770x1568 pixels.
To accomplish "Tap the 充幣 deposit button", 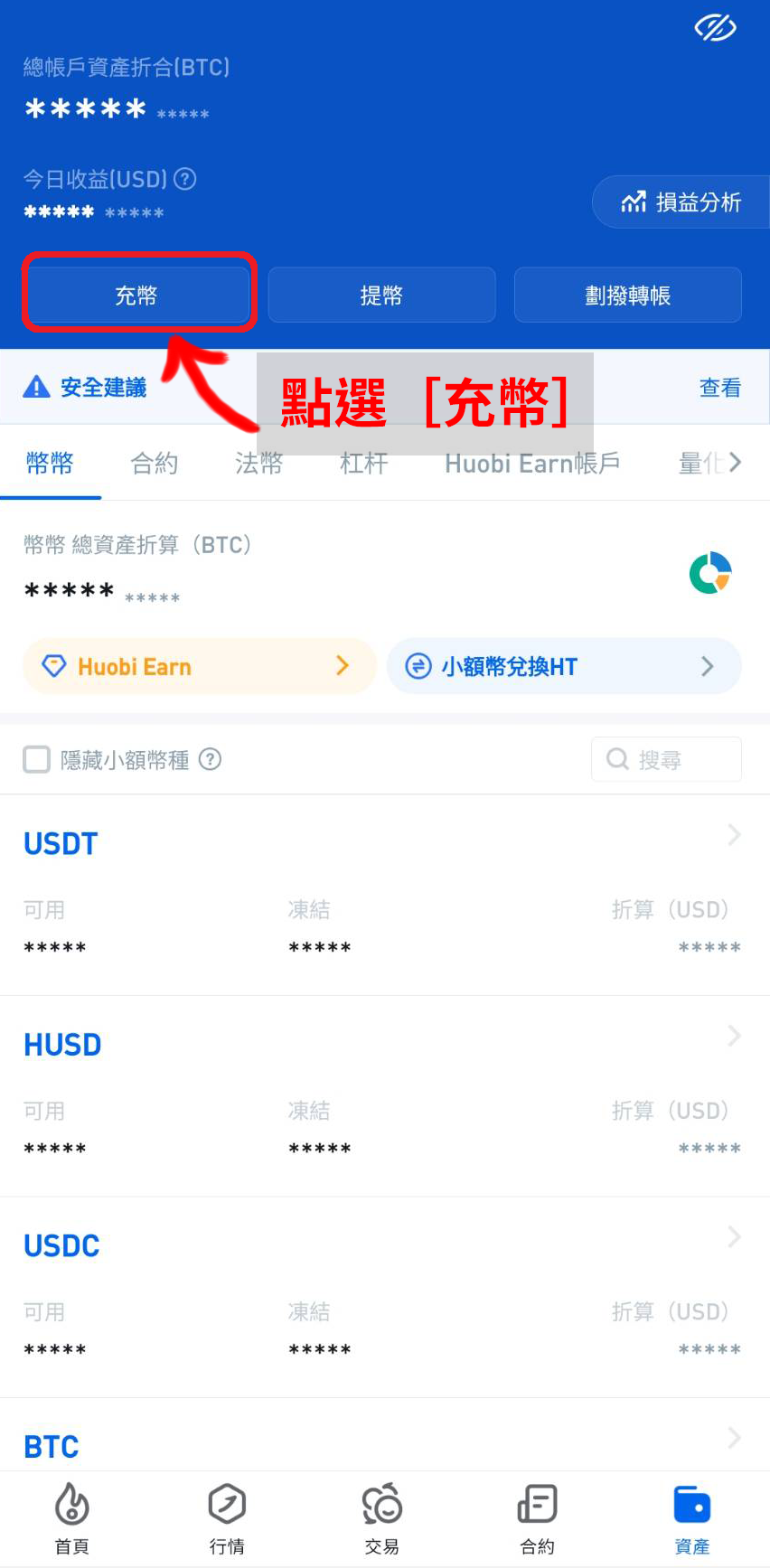I will coord(137,295).
